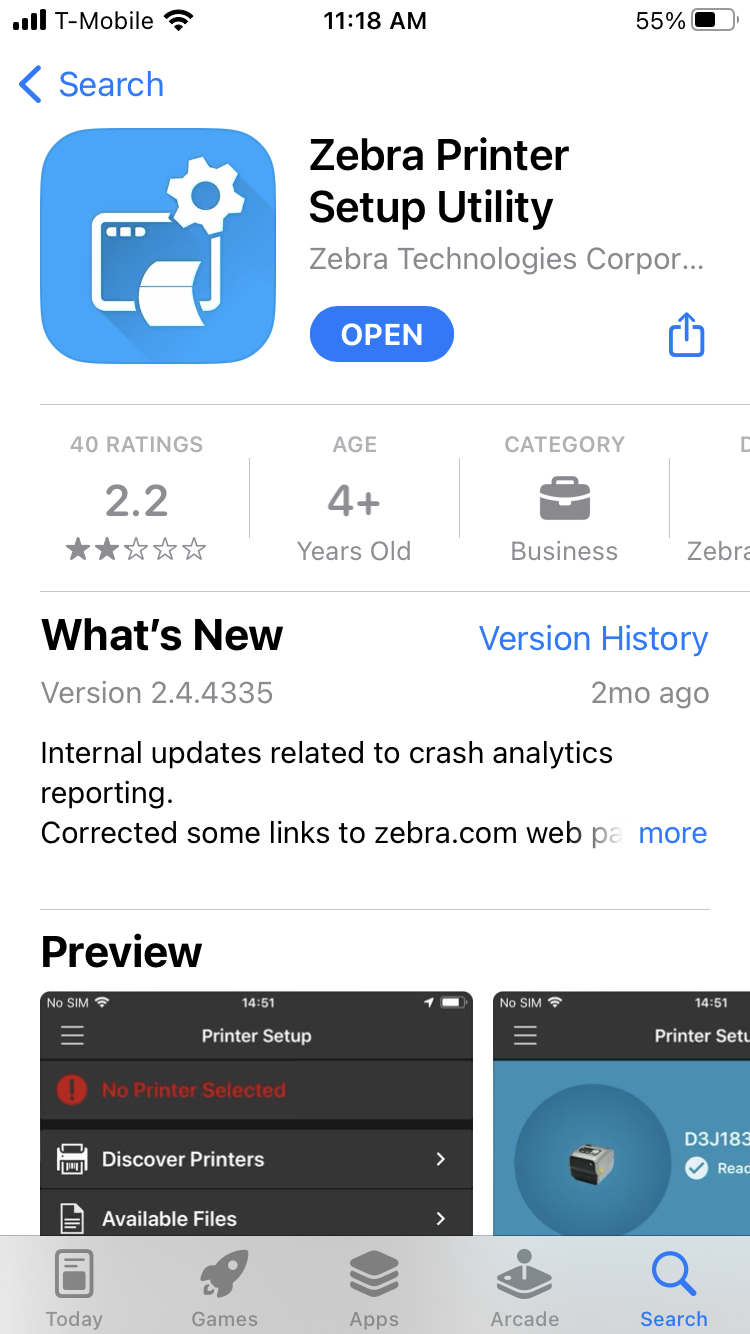Open the 40 ratings section
Image resolution: width=750 pixels, height=1334 pixels.
[x=137, y=500]
